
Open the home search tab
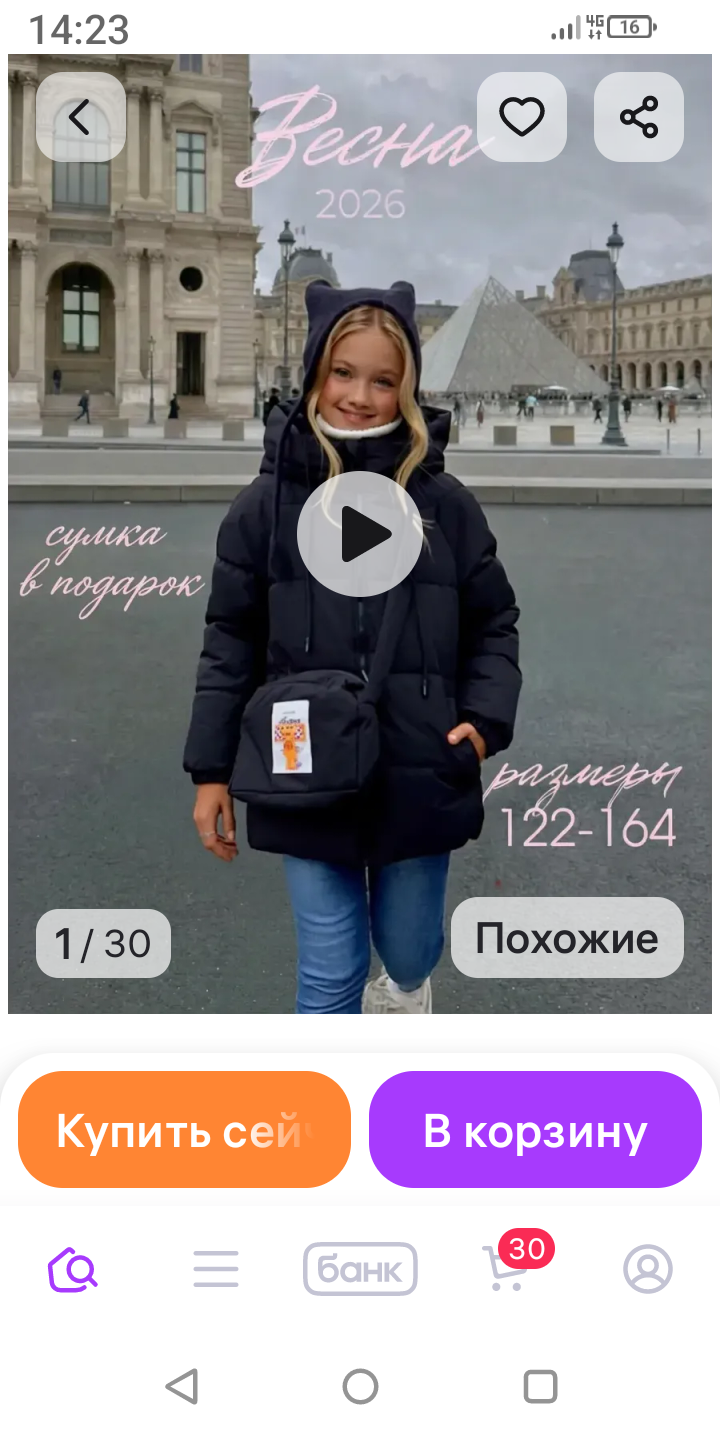(x=73, y=1270)
